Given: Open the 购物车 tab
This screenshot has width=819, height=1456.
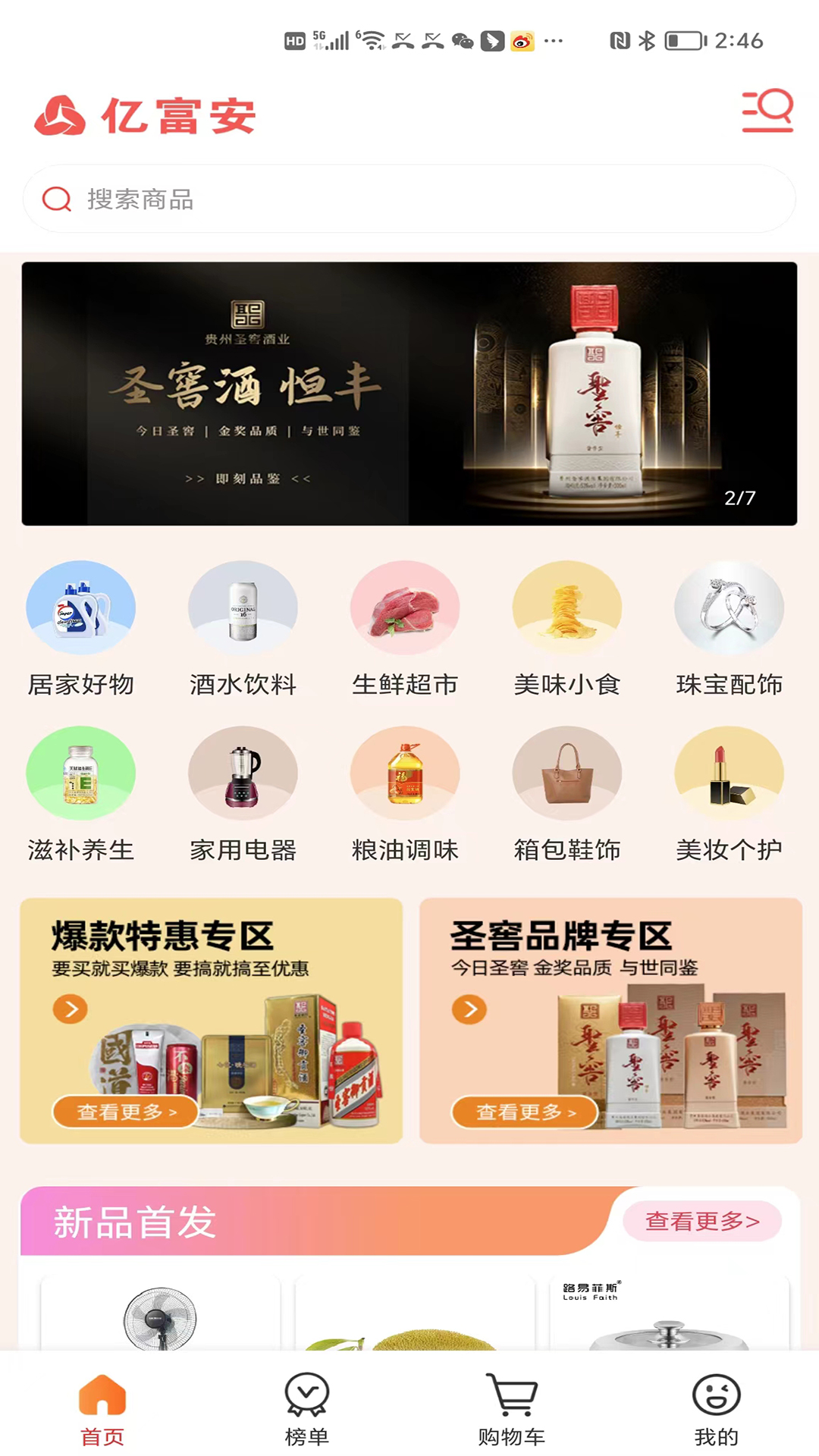Looking at the screenshot, I should pyautogui.click(x=512, y=1409).
